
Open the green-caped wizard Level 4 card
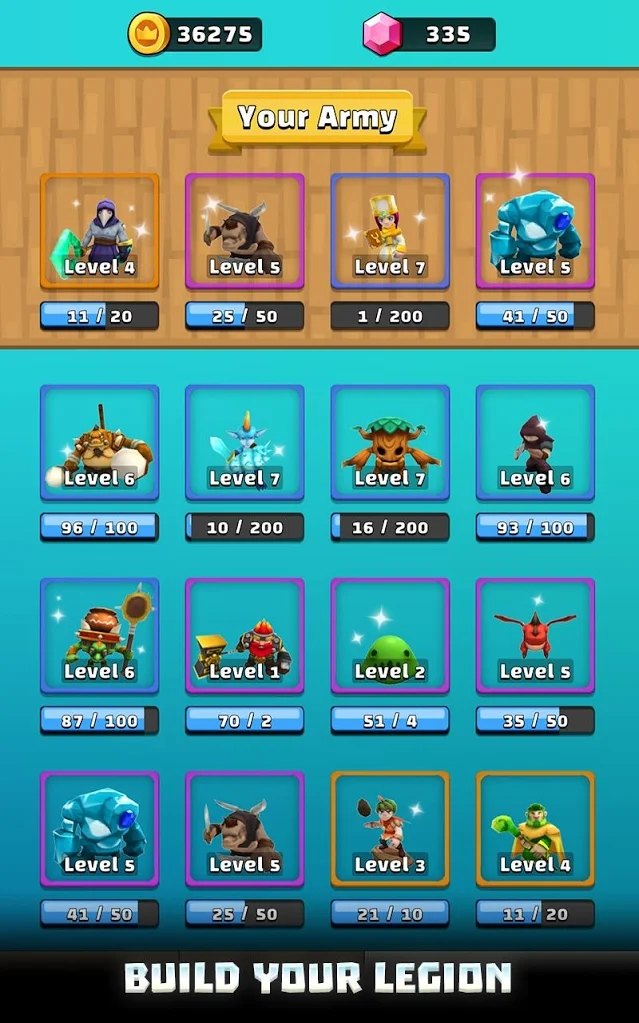pos(535,829)
